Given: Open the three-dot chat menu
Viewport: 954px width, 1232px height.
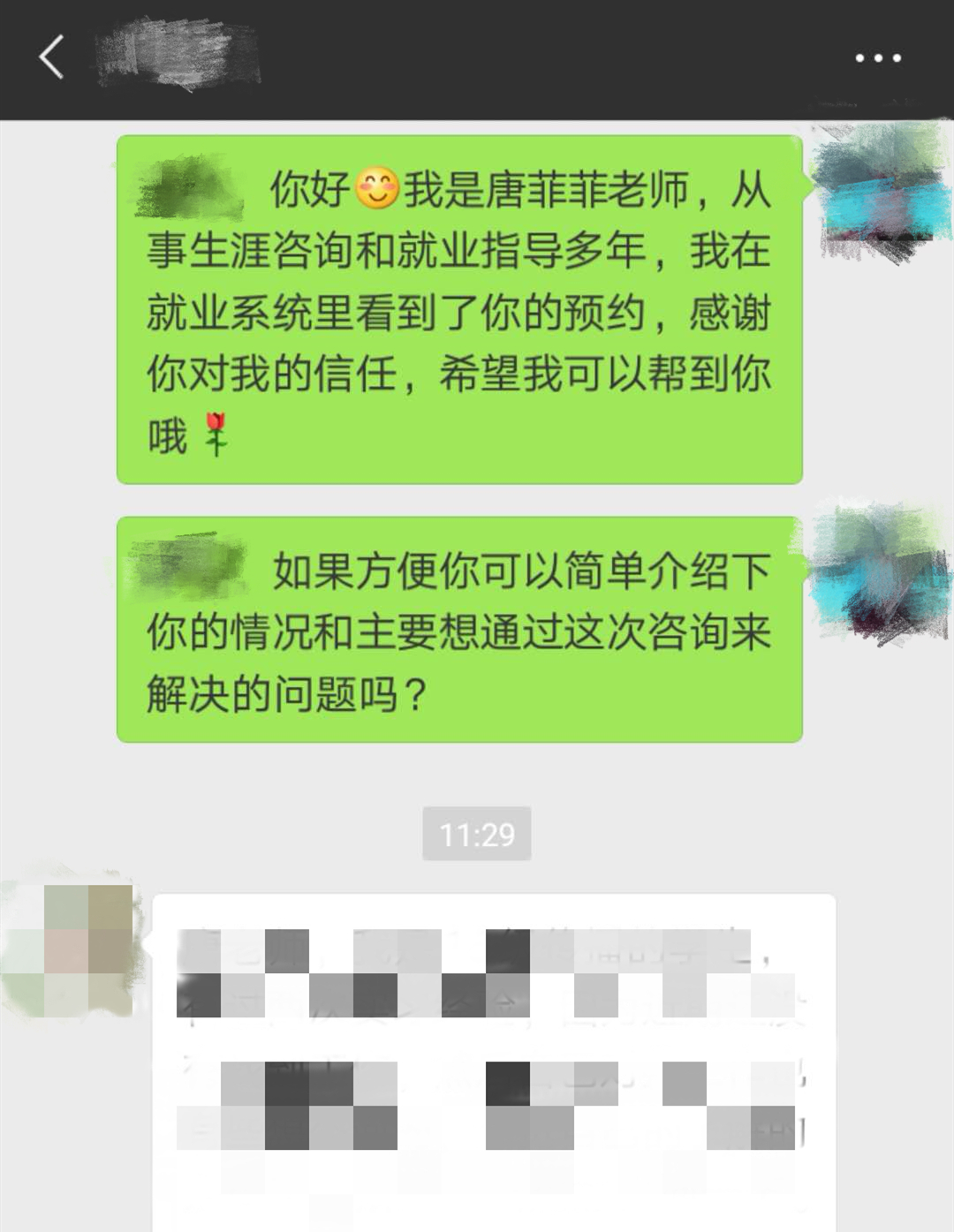Looking at the screenshot, I should pos(877,58).
